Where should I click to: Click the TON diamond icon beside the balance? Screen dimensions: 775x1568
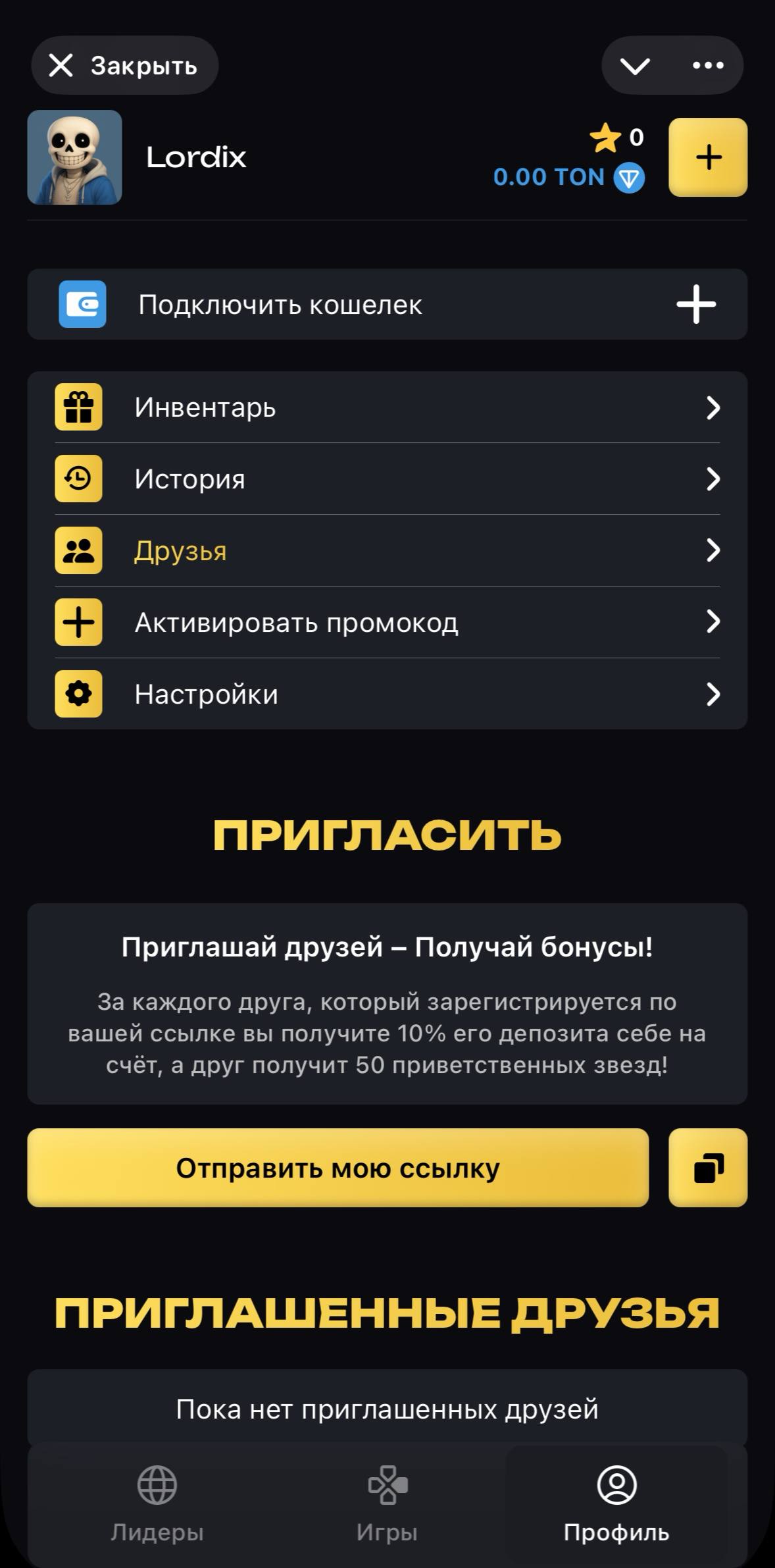click(630, 176)
